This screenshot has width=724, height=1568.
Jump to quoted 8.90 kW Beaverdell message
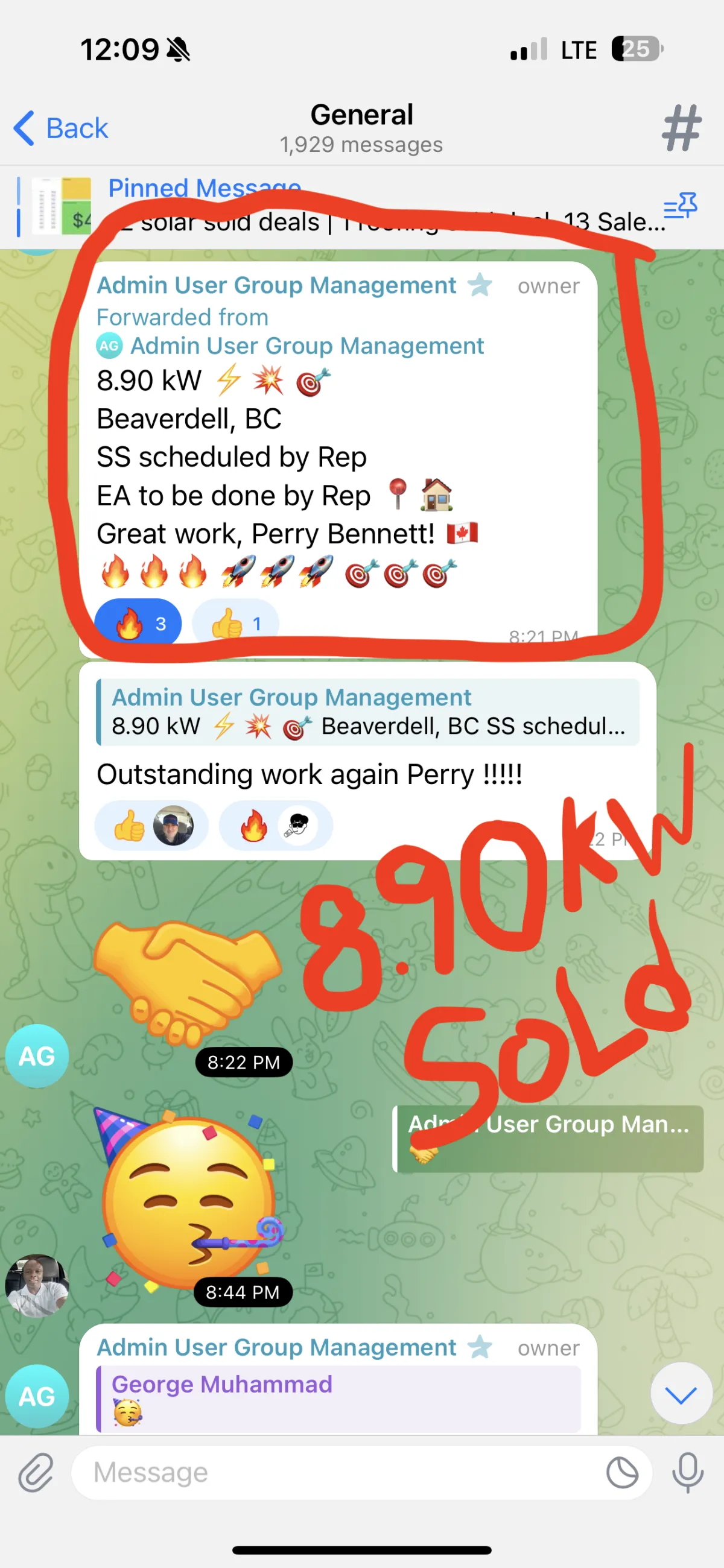tap(368, 712)
